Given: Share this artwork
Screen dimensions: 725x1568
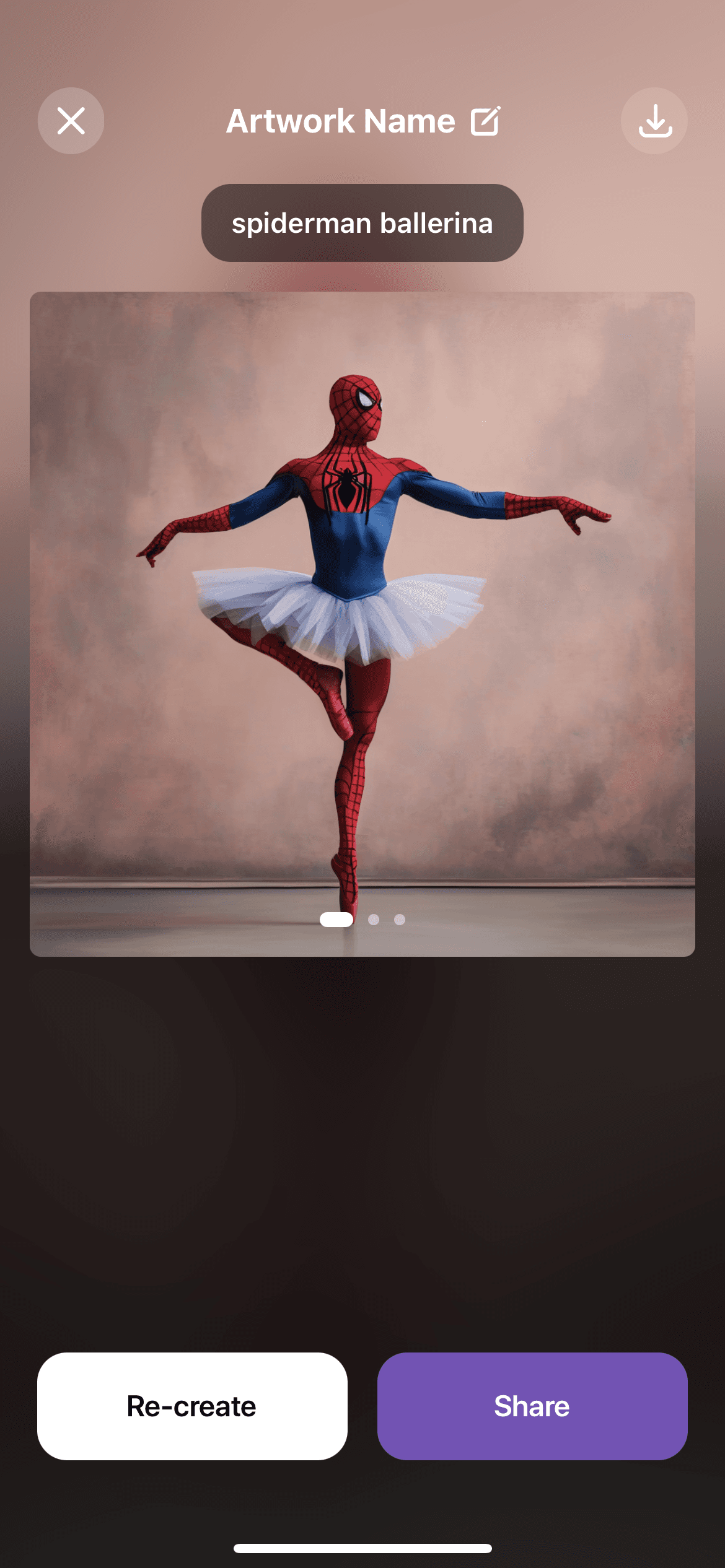Looking at the screenshot, I should (x=532, y=1406).
